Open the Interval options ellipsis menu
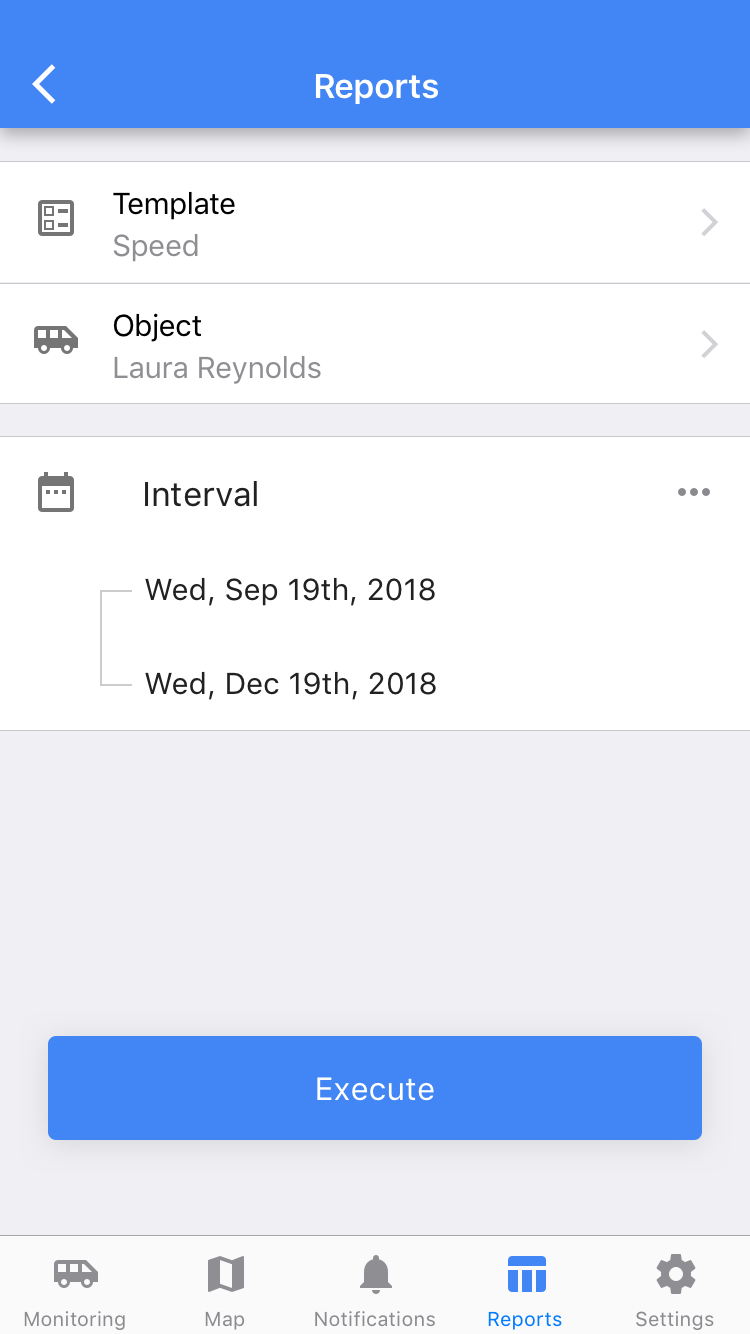Image resolution: width=750 pixels, height=1334 pixels. (694, 491)
